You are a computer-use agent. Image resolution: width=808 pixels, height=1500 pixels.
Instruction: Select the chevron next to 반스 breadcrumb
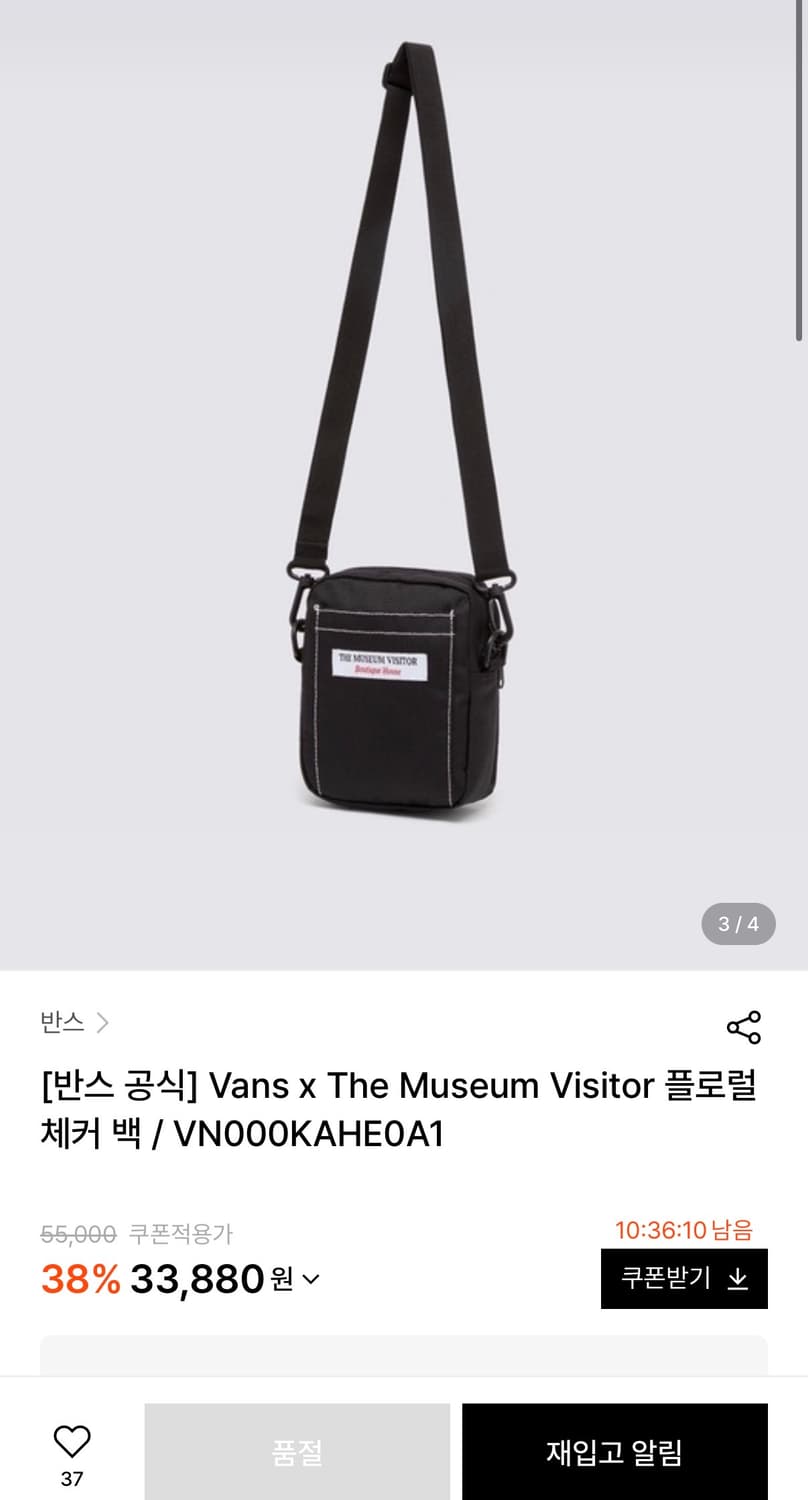click(104, 1023)
